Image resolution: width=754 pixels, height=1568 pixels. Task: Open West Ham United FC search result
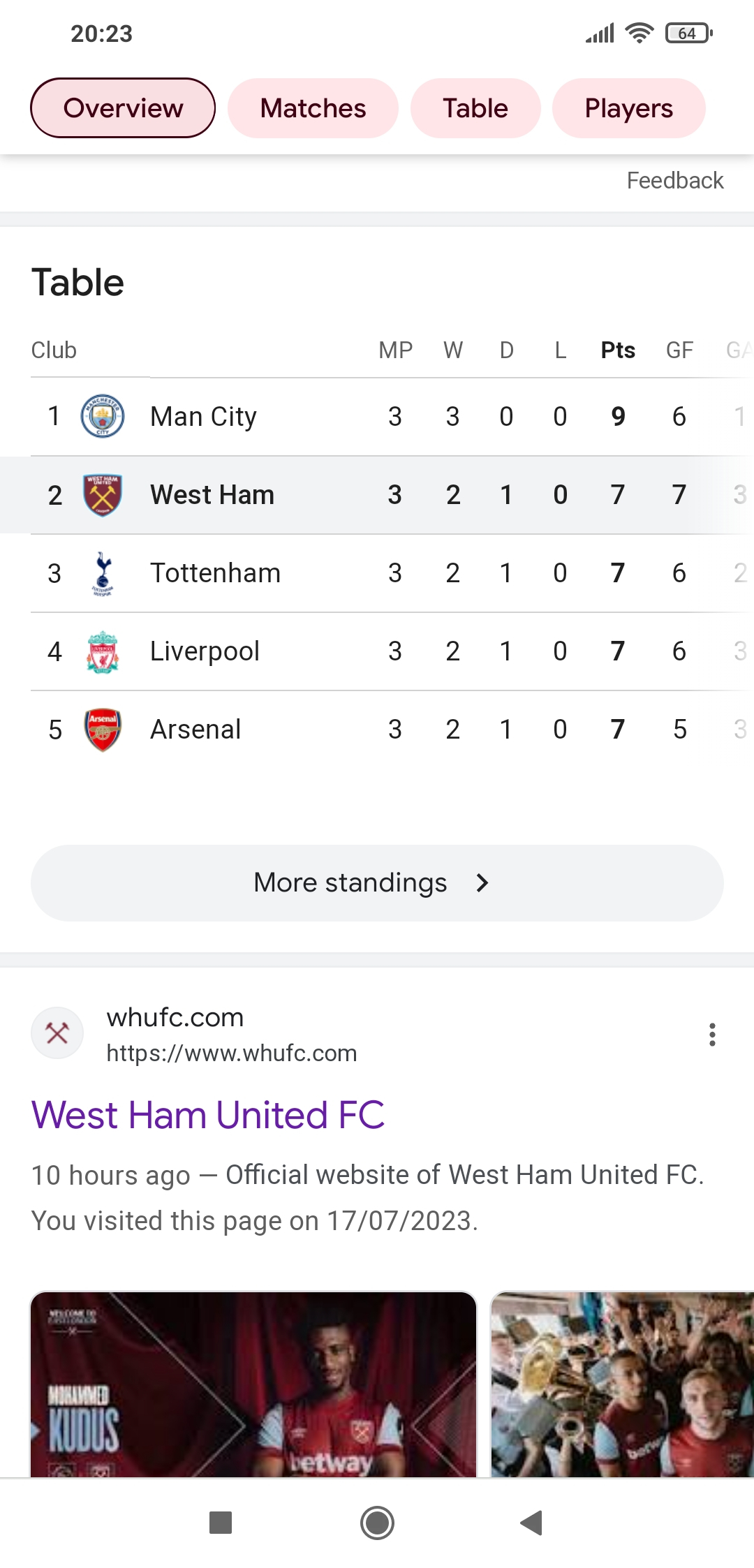208,1114
